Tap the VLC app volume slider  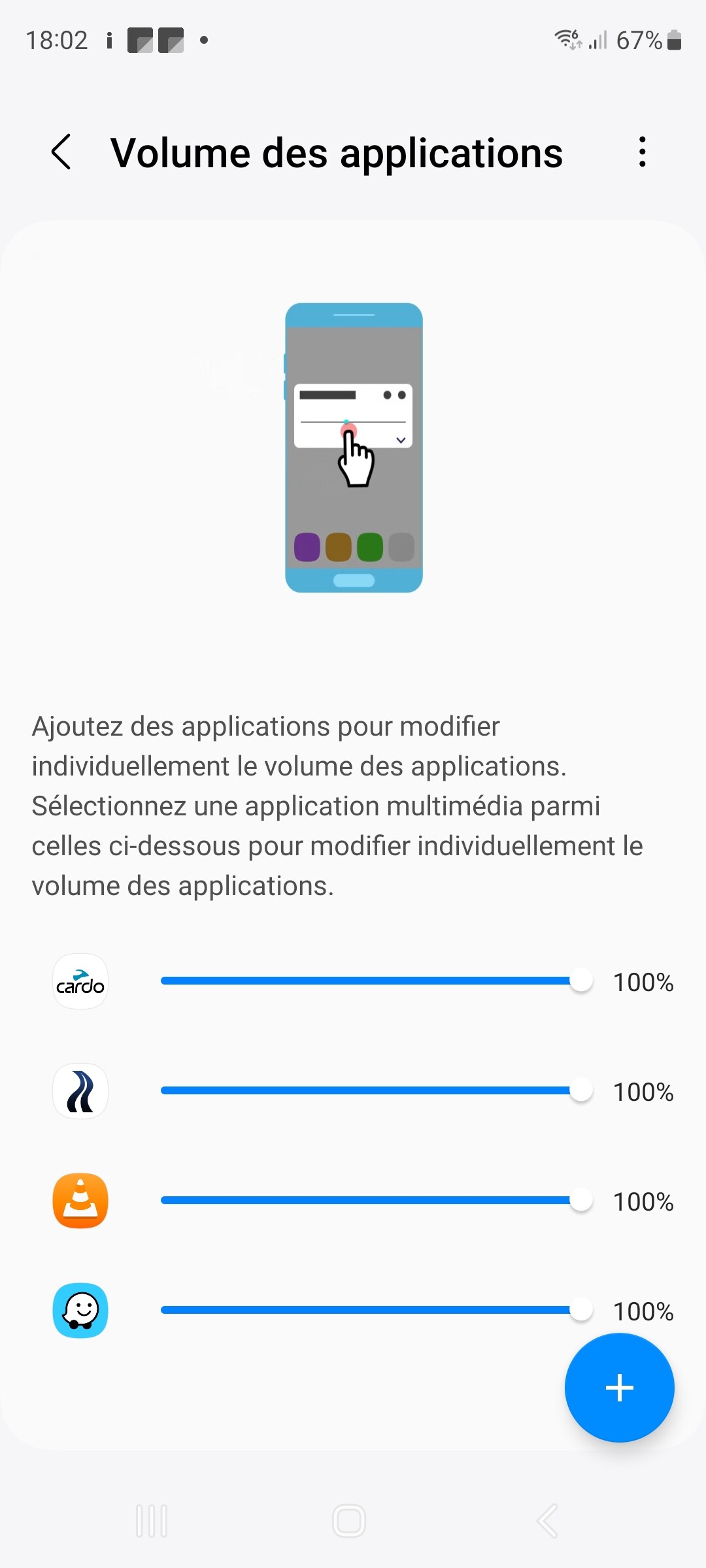coord(376,1200)
